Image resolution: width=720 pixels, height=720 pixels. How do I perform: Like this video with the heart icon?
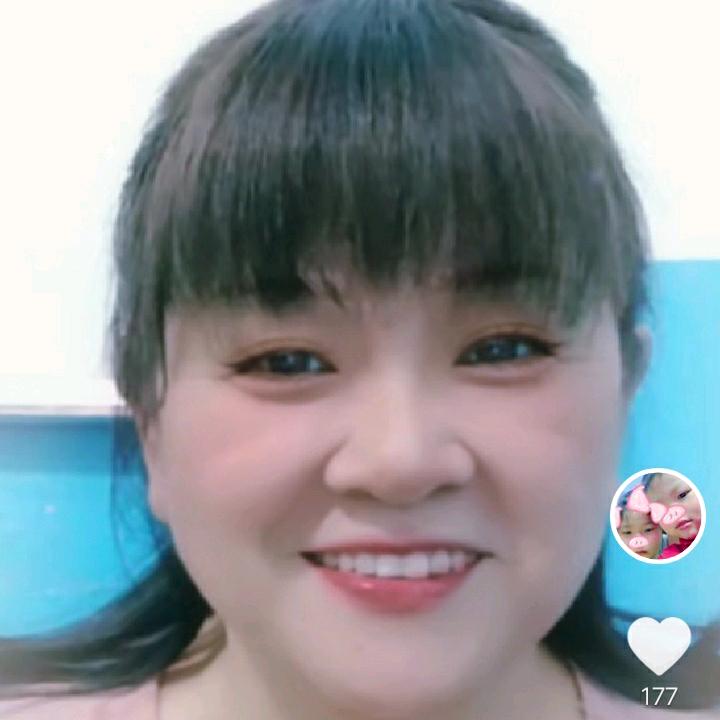(658, 645)
